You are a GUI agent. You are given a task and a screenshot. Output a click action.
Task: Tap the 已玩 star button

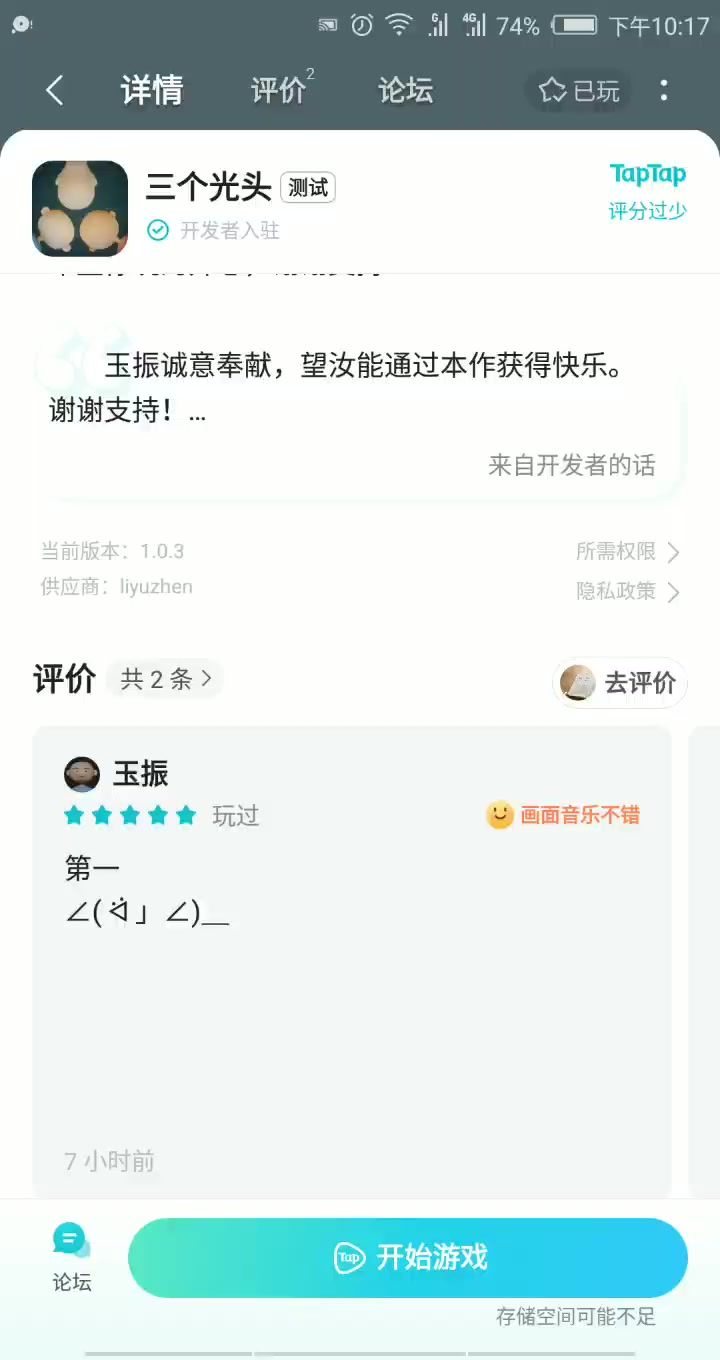(581, 91)
